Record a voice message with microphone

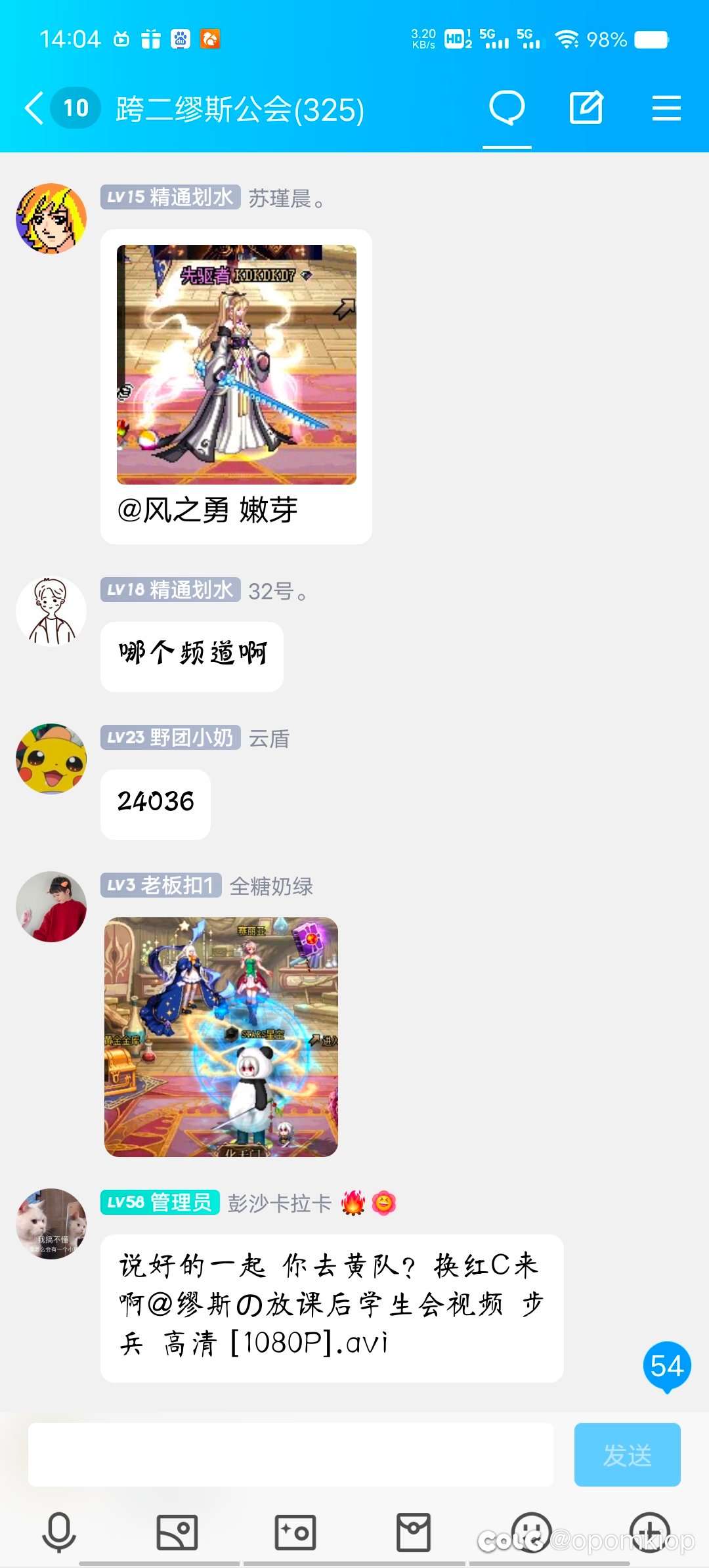(59, 1533)
